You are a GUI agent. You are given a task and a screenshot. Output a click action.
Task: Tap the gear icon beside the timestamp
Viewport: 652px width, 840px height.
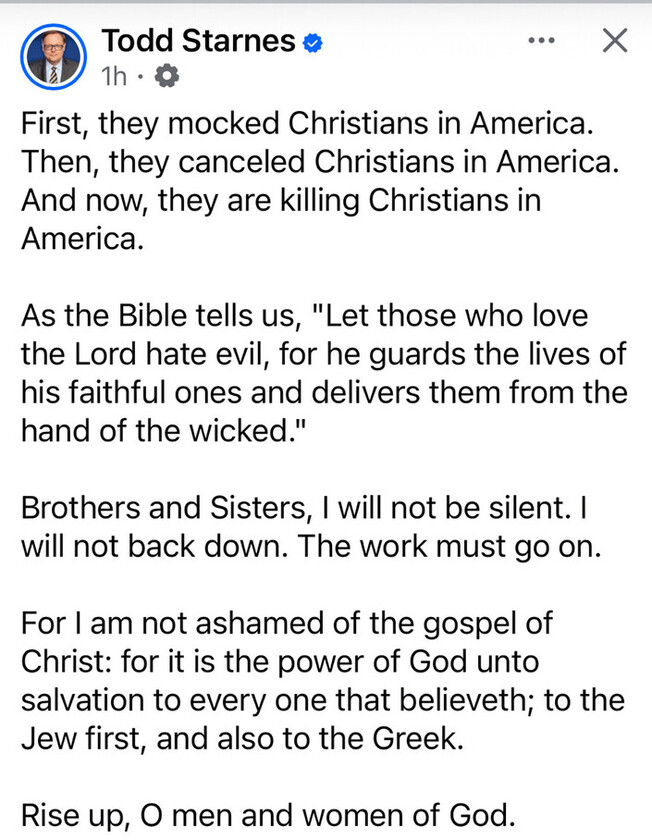pos(167,76)
